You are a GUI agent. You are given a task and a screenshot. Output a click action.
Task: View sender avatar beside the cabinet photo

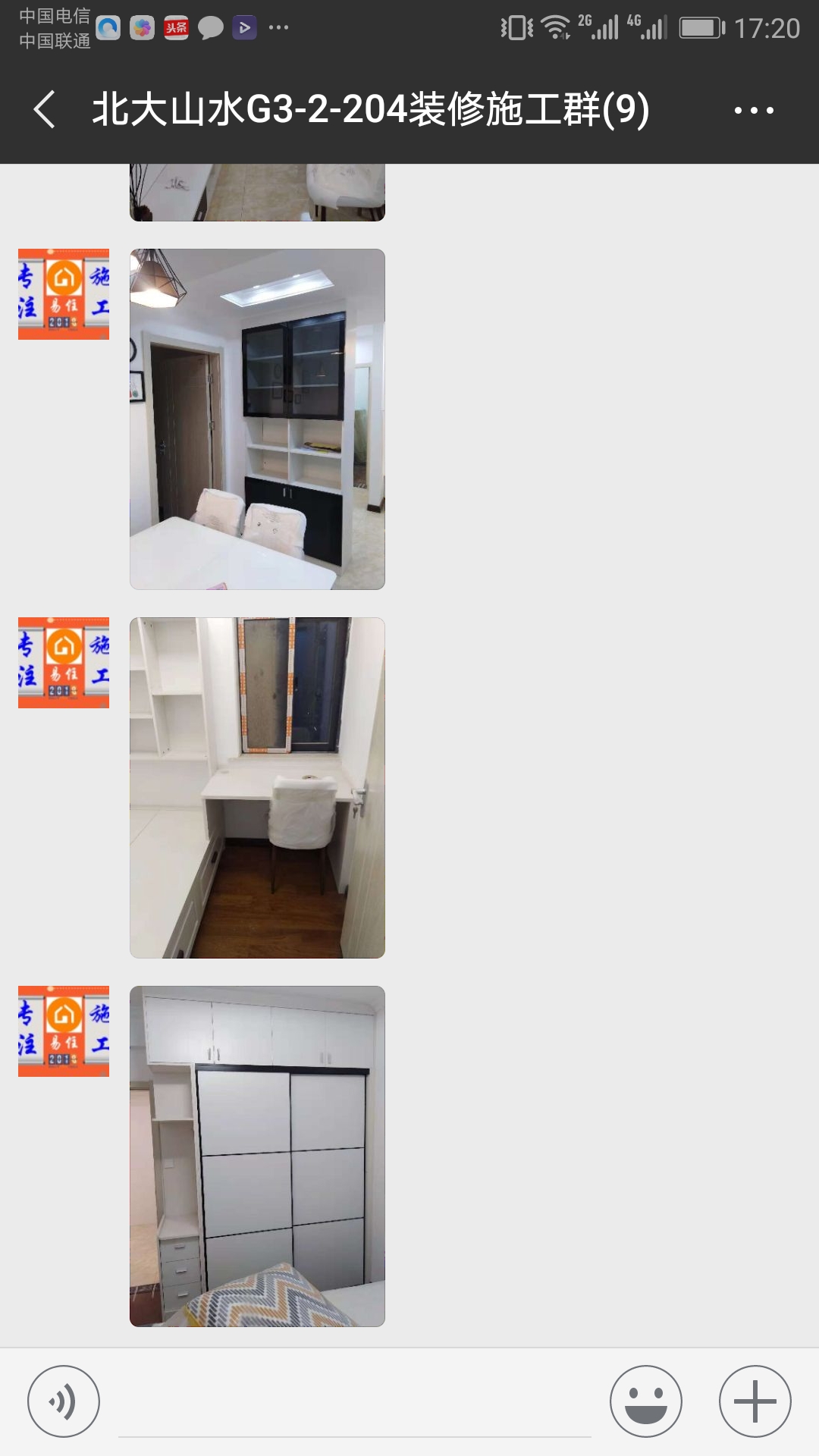64,294
